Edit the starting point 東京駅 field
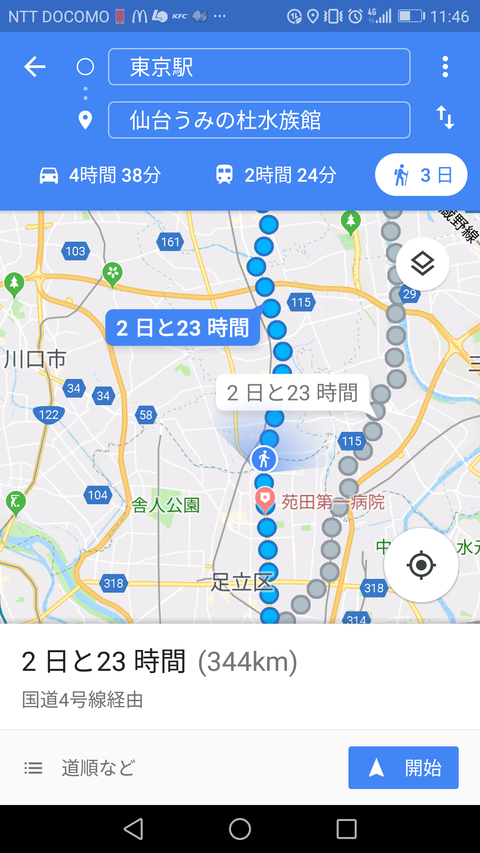Image resolution: width=480 pixels, height=853 pixels. click(x=259, y=67)
